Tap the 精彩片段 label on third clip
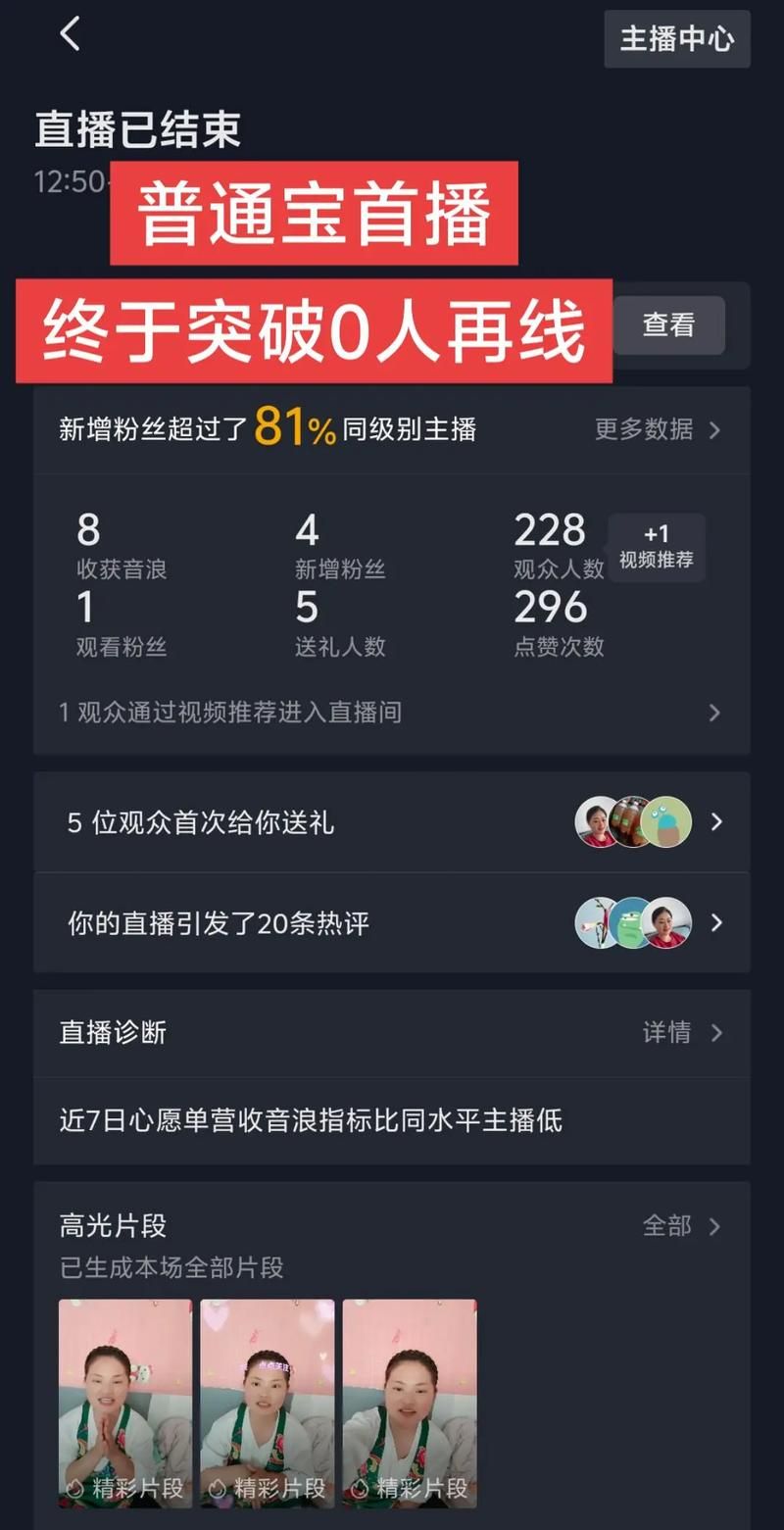 [421, 1488]
